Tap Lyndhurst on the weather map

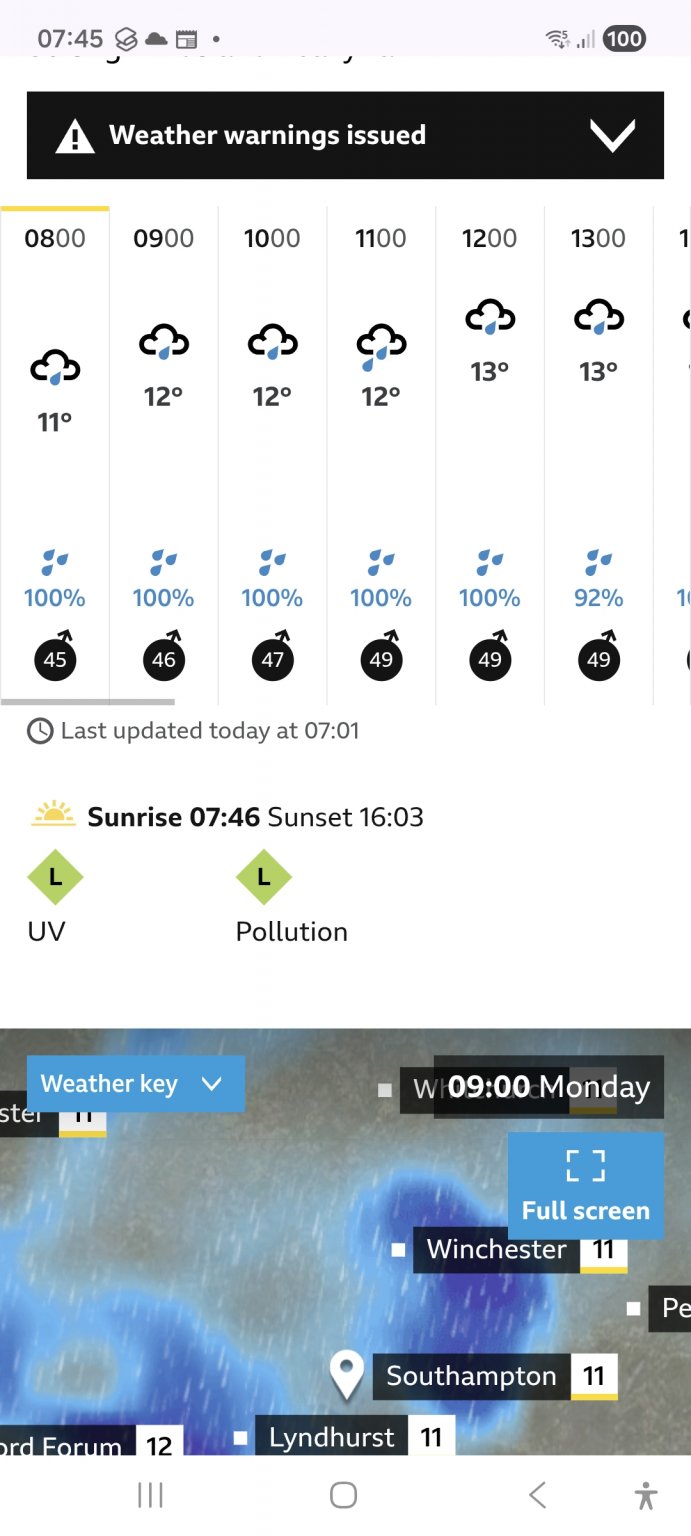tap(331, 1438)
